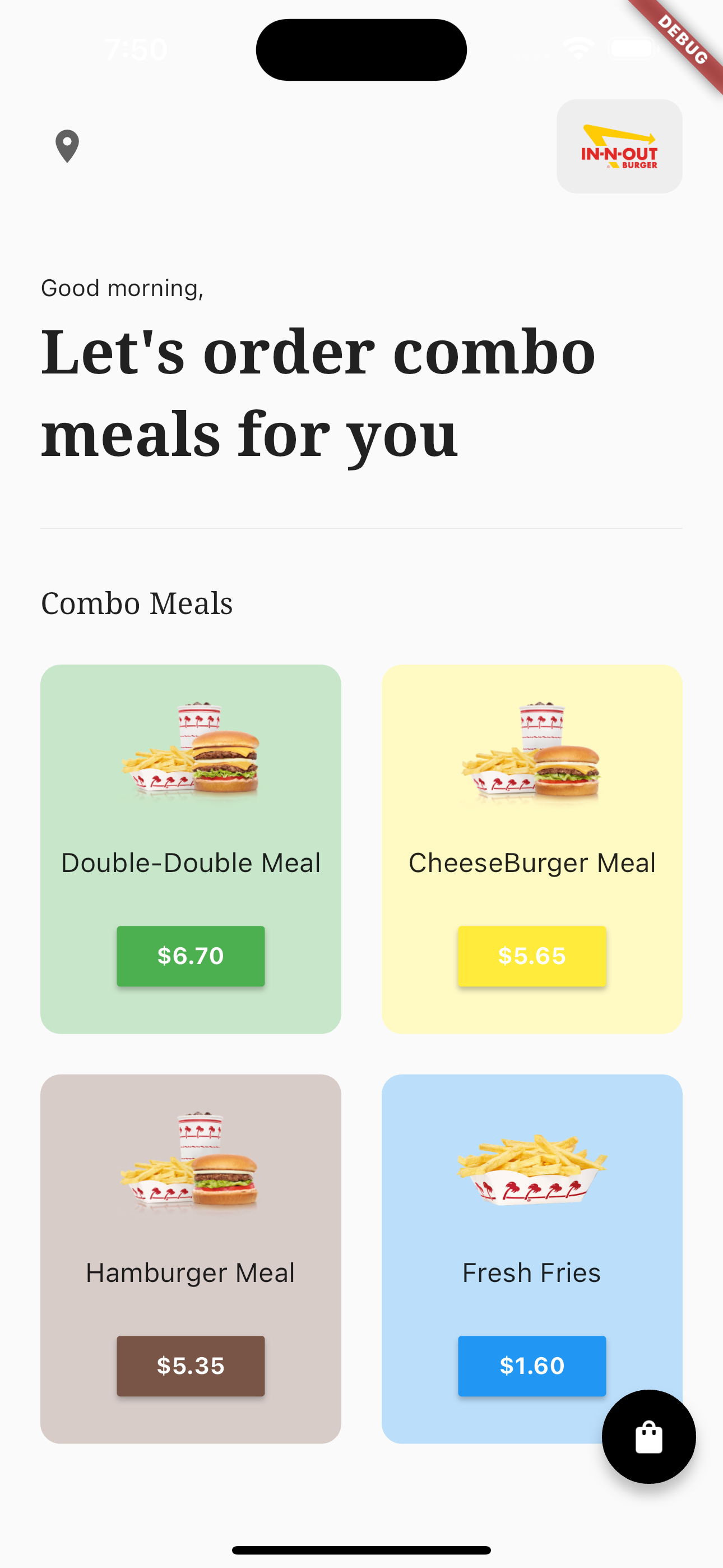The height and width of the screenshot is (1568, 723).
Task: Click the Combo Meals section heading
Action: [136, 603]
